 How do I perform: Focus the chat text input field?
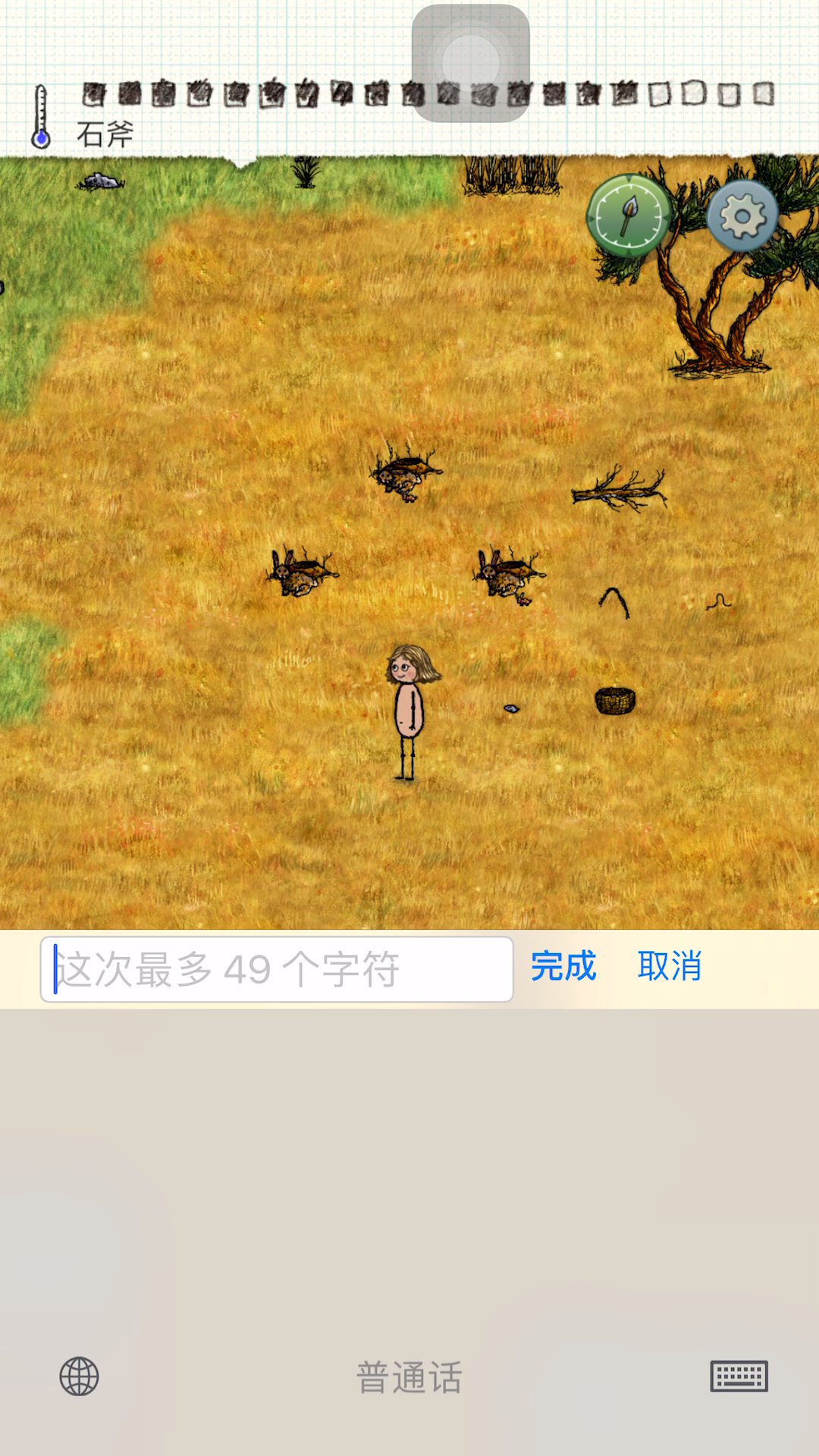point(277,969)
